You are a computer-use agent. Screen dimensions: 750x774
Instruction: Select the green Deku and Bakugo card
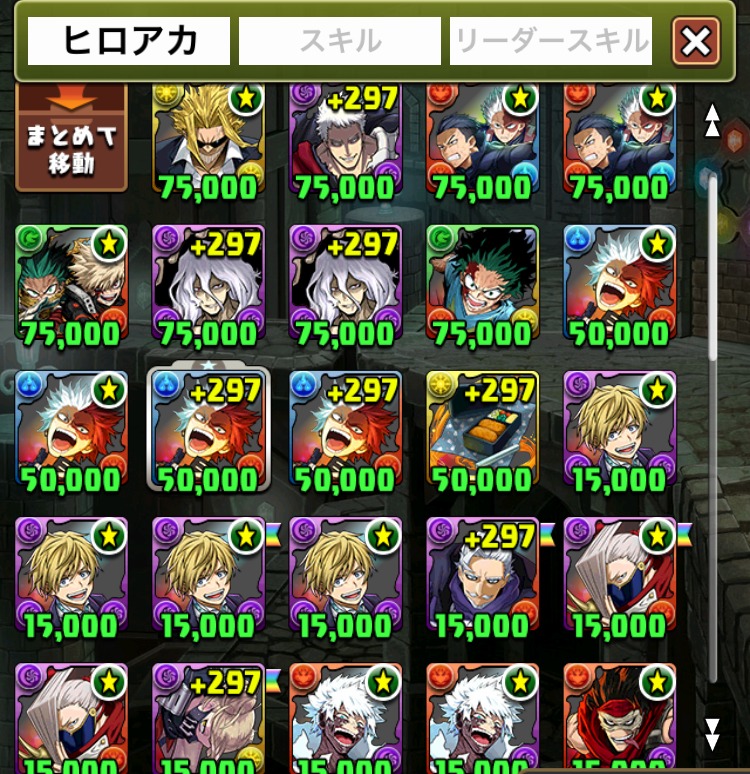[71, 285]
